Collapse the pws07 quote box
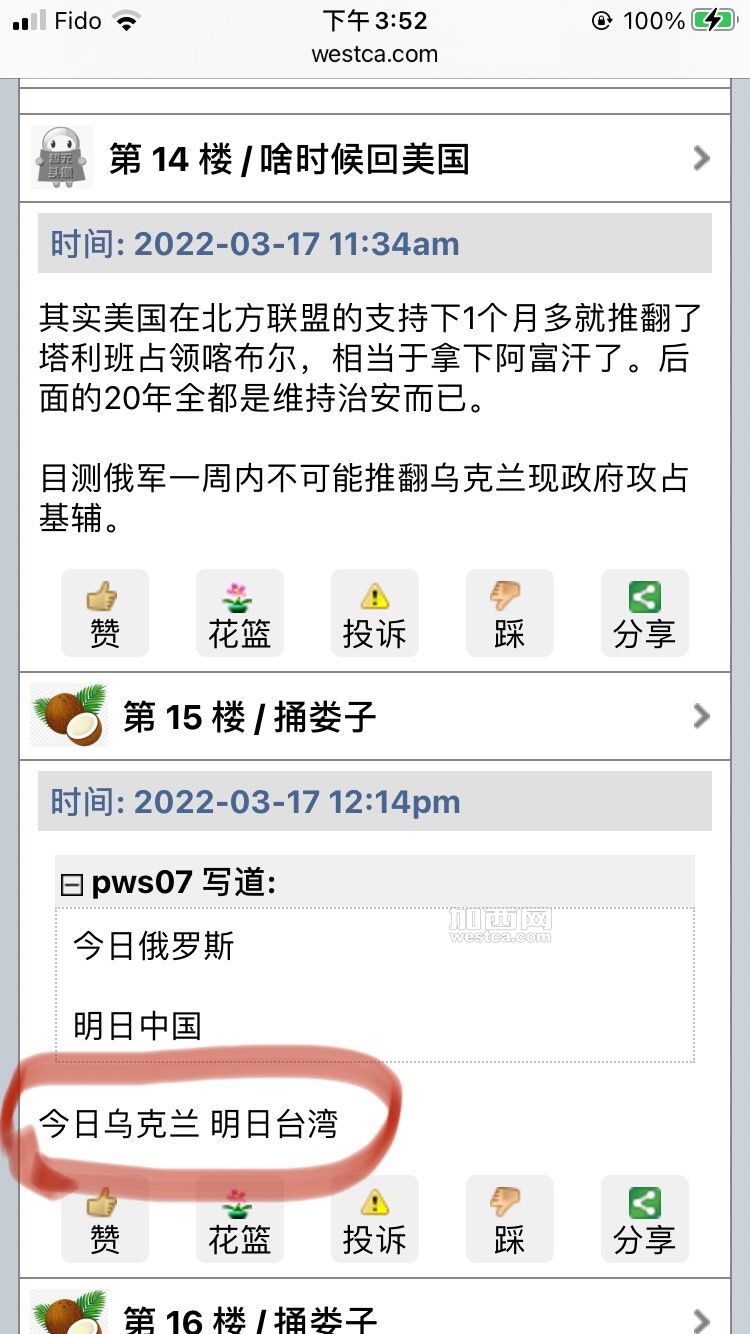Screen dimensions: 750x1334 pyautogui.click(x=71, y=883)
